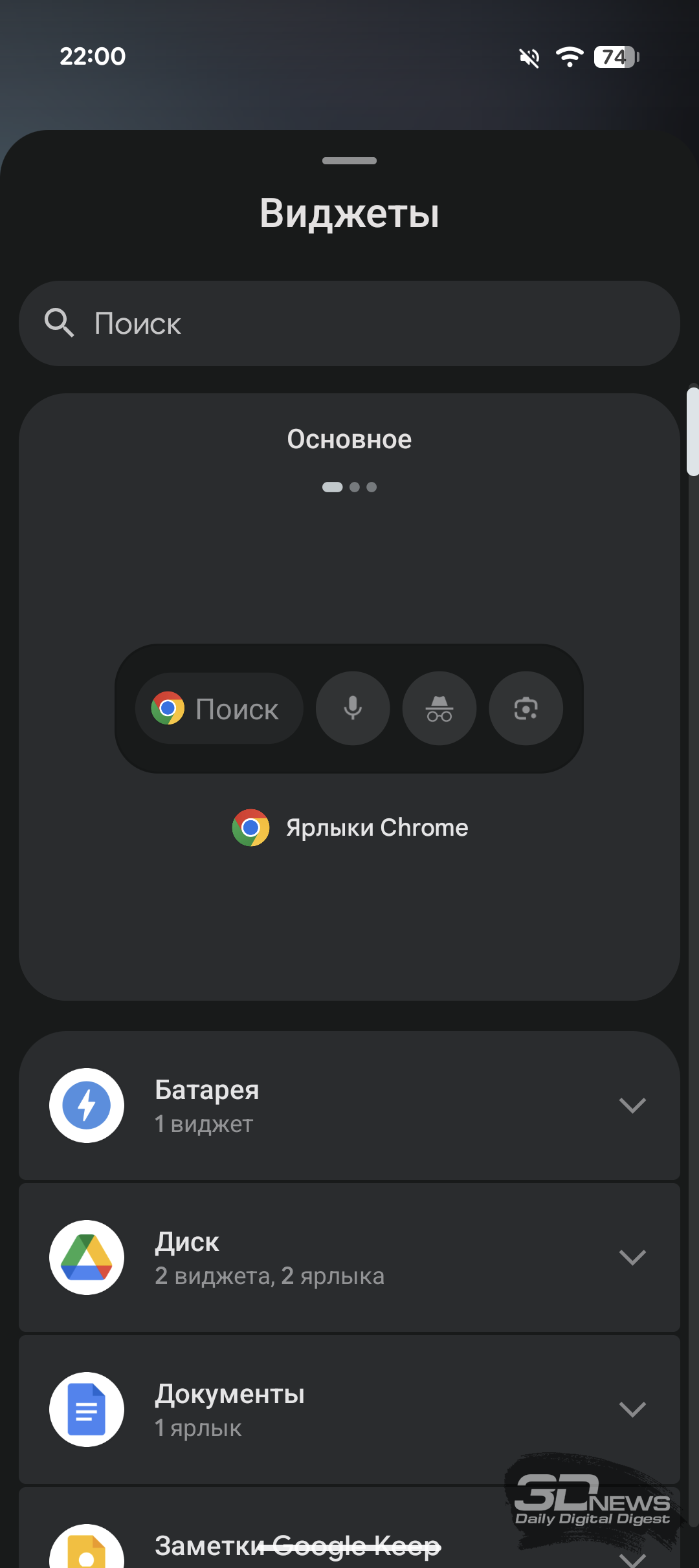
Task: Select the Chrome shortcuts widget preview
Action: click(349, 708)
